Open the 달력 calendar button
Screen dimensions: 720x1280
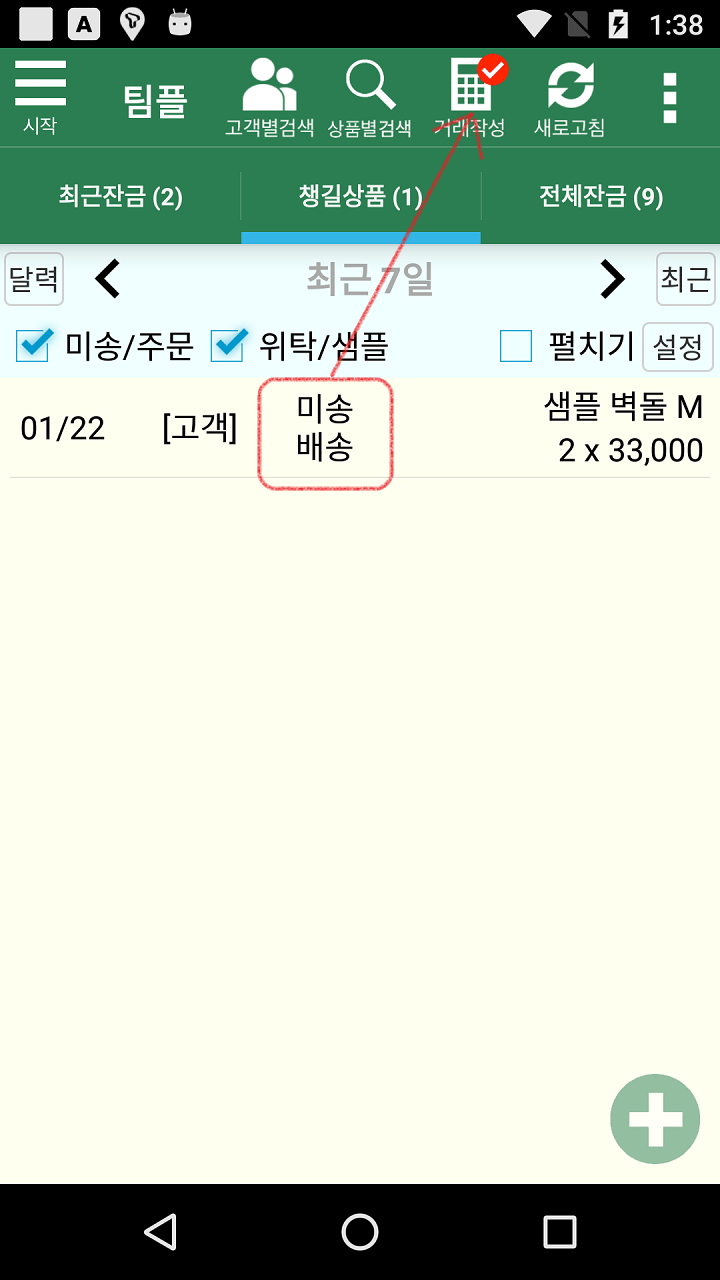34,279
